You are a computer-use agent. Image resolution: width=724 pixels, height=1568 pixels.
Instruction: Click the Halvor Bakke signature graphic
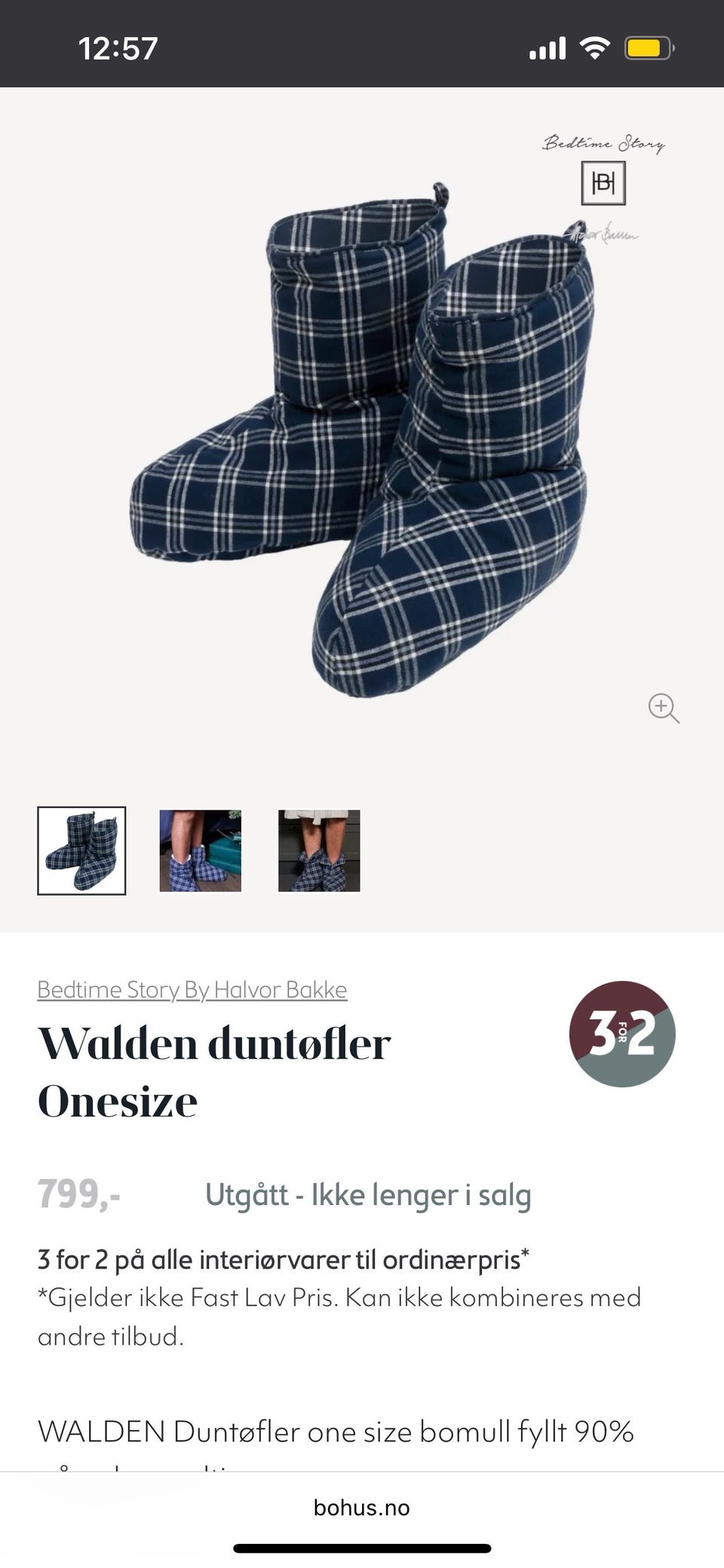click(603, 232)
